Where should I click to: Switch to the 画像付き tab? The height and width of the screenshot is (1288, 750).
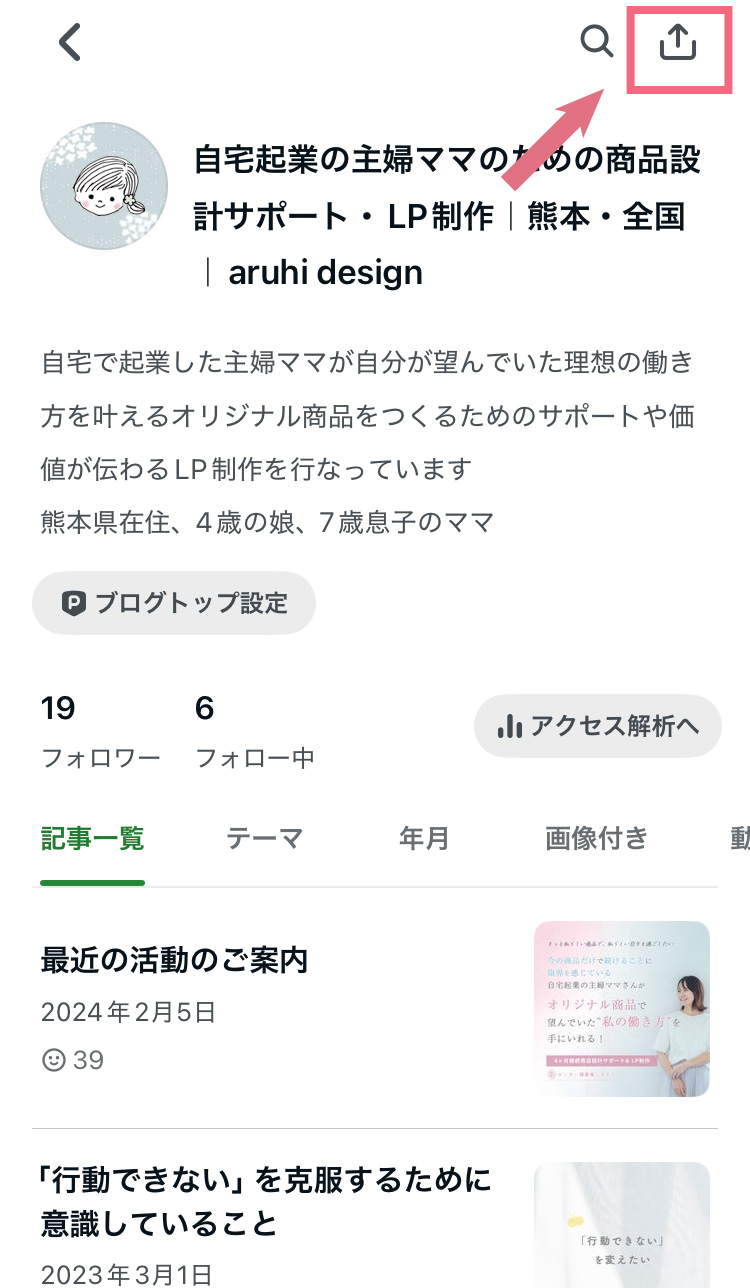[596, 838]
